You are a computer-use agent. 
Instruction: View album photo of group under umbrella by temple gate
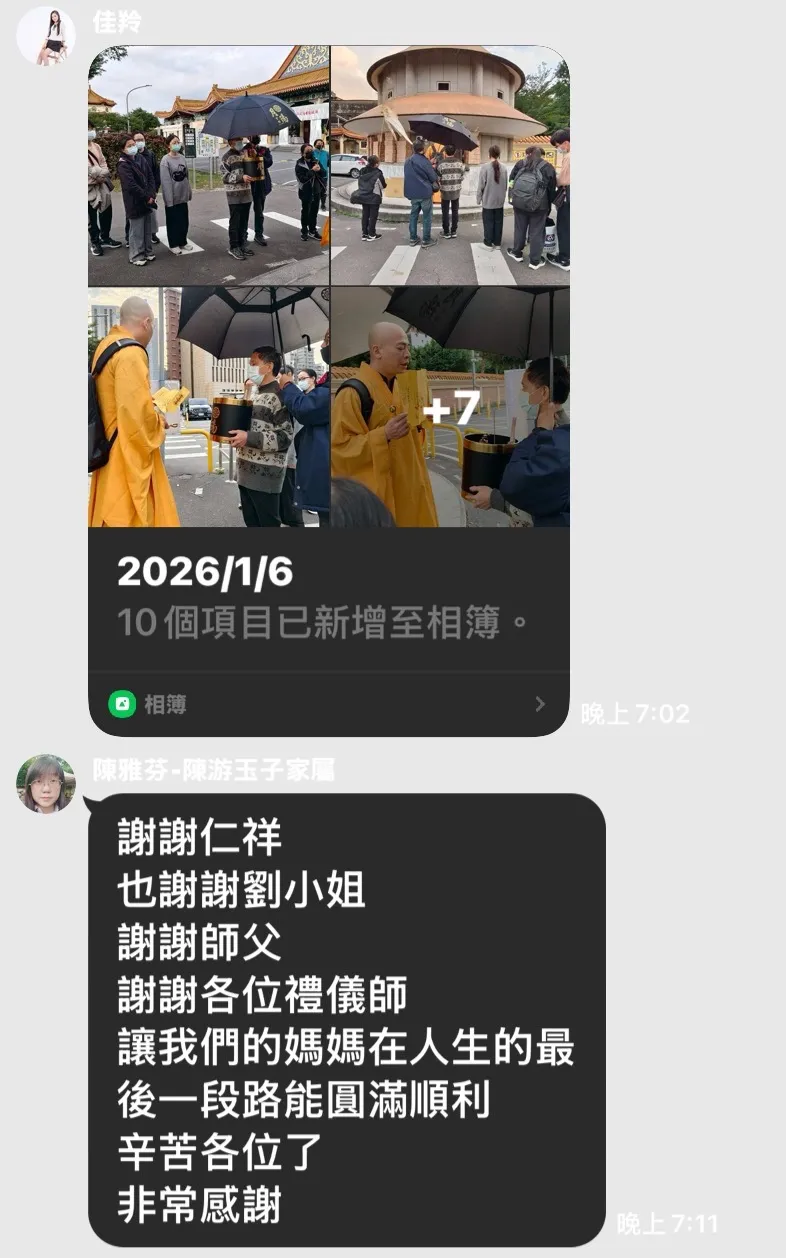click(208, 165)
